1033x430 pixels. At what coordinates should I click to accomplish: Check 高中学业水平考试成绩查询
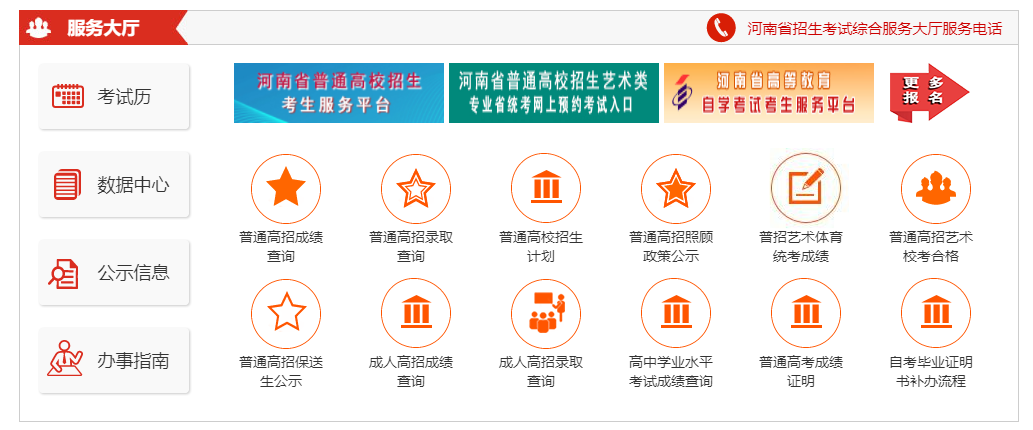pyautogui.click(x=676, y=313)
